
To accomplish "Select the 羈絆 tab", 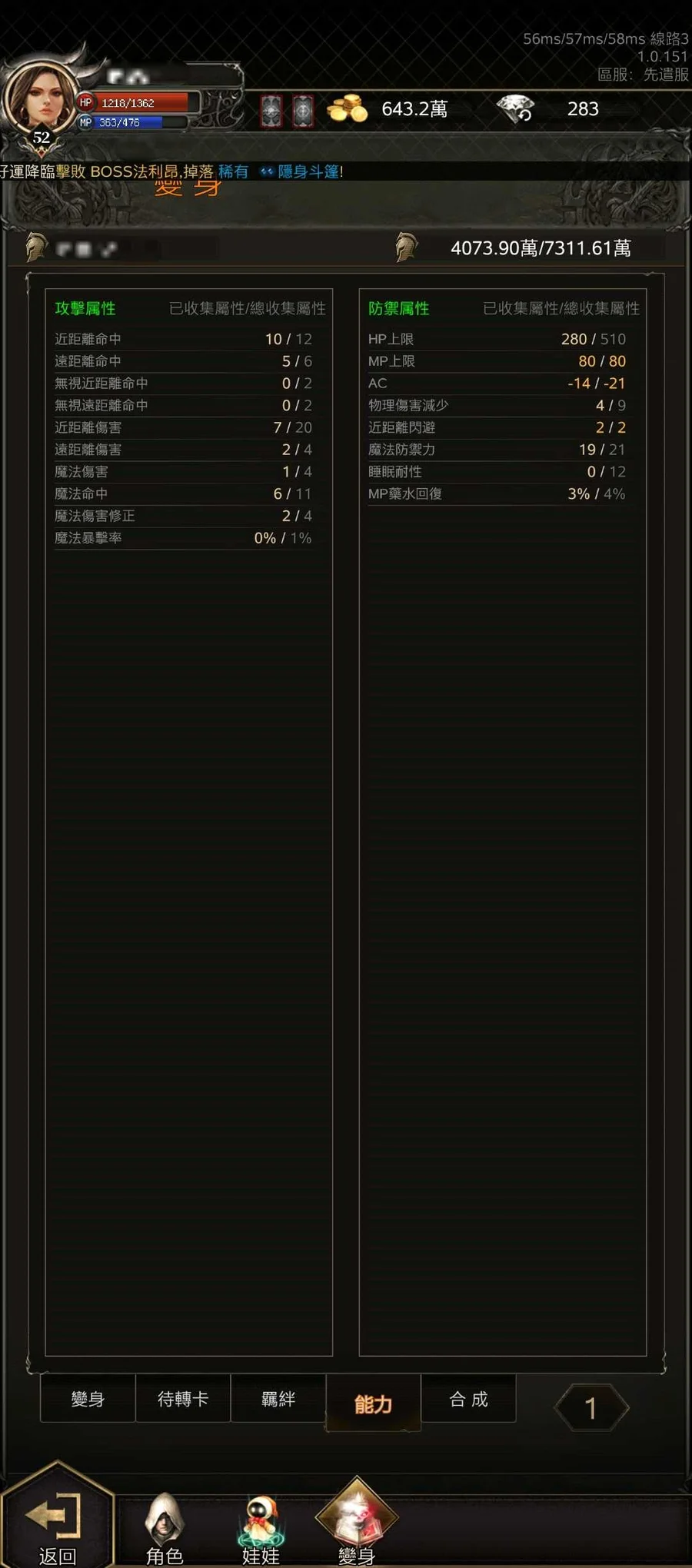I will [x=278, y=1399].
